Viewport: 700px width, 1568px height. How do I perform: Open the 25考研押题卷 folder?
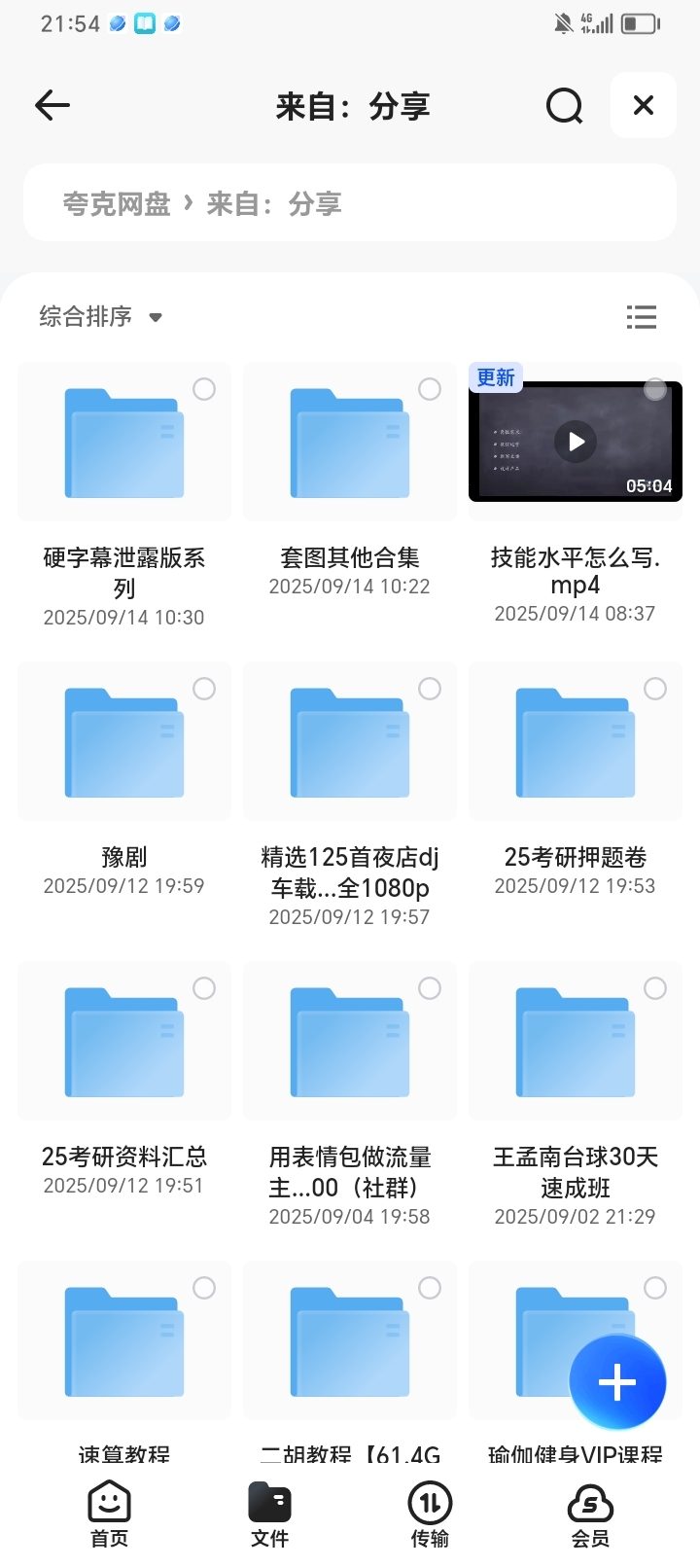point(576,742)
